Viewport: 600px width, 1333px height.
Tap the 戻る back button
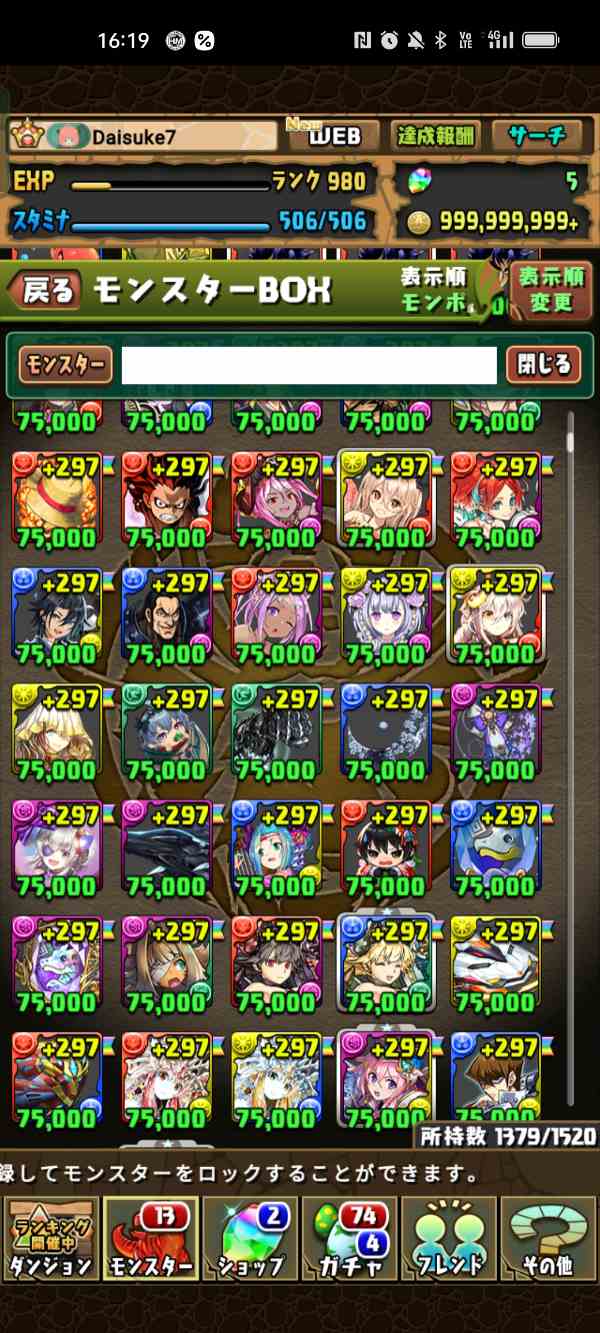pyautogui.click(x=45, y=290)
